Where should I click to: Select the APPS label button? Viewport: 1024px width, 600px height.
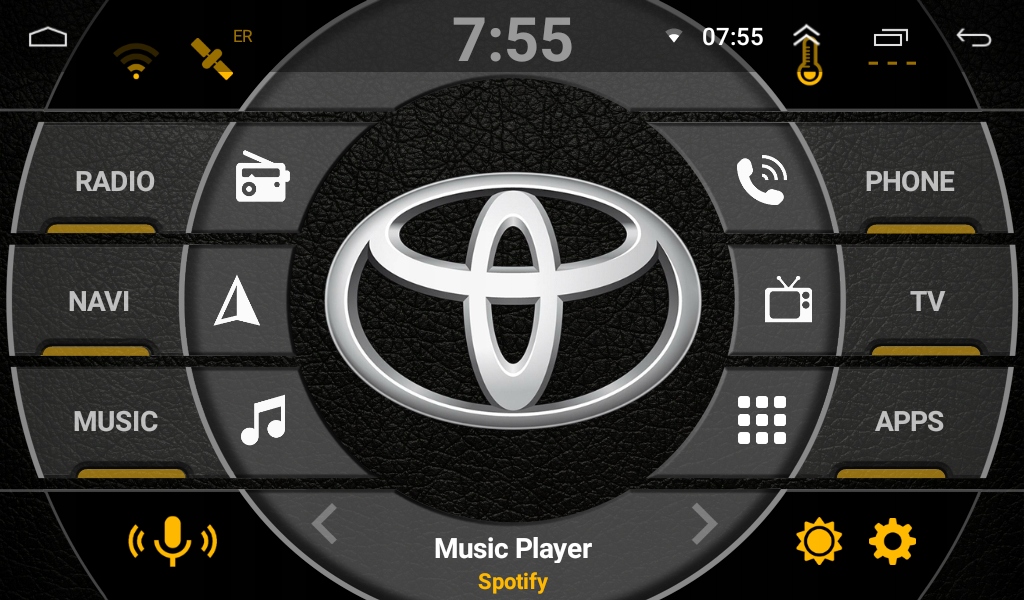[909, 421]
